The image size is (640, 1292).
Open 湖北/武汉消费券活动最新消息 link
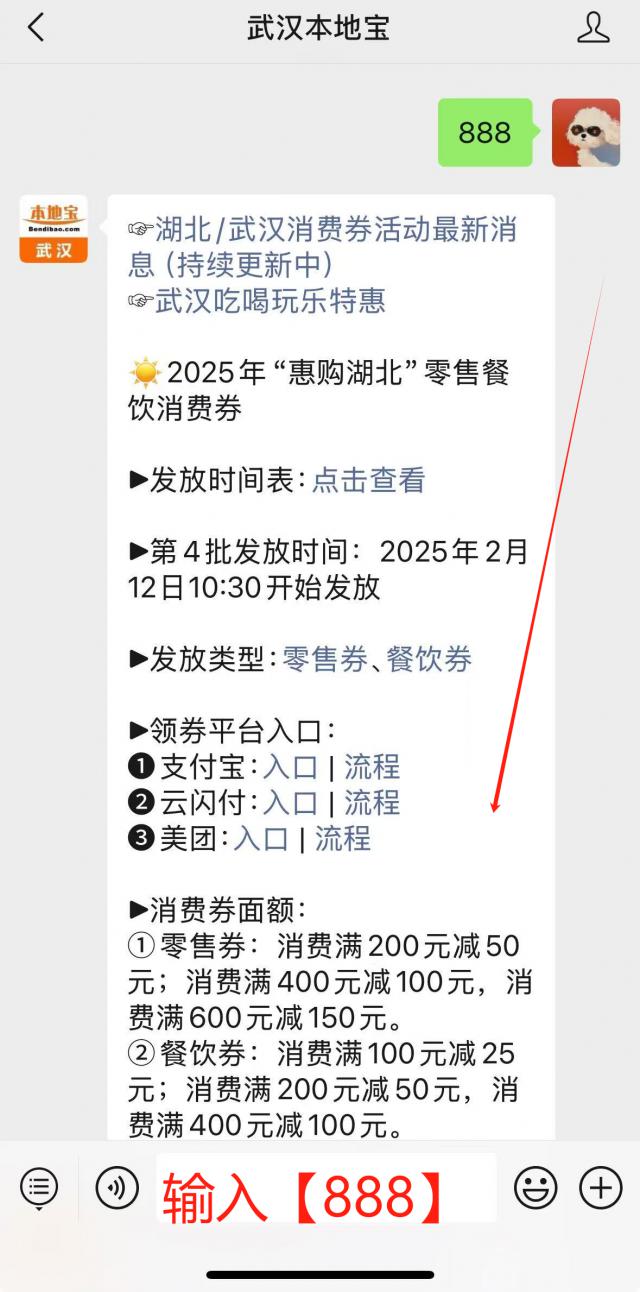[335, 231]
